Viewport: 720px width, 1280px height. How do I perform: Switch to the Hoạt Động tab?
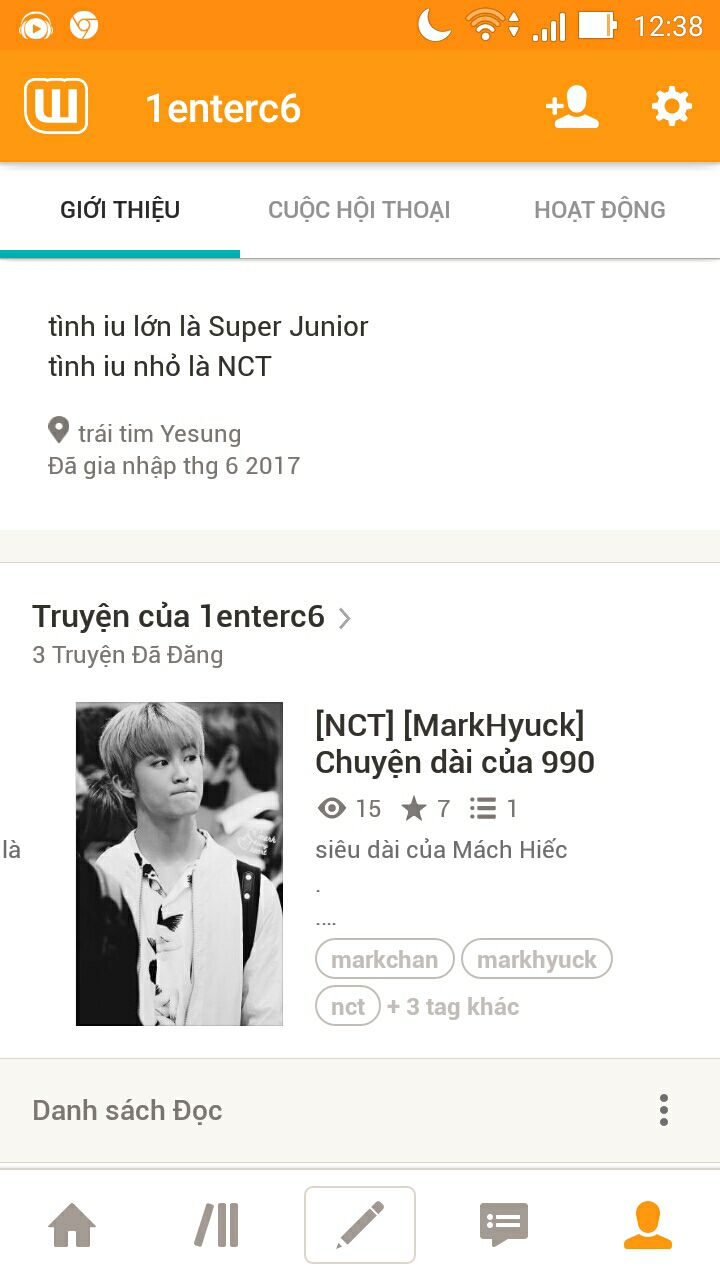pyautogui.click(x=599, y=210)
